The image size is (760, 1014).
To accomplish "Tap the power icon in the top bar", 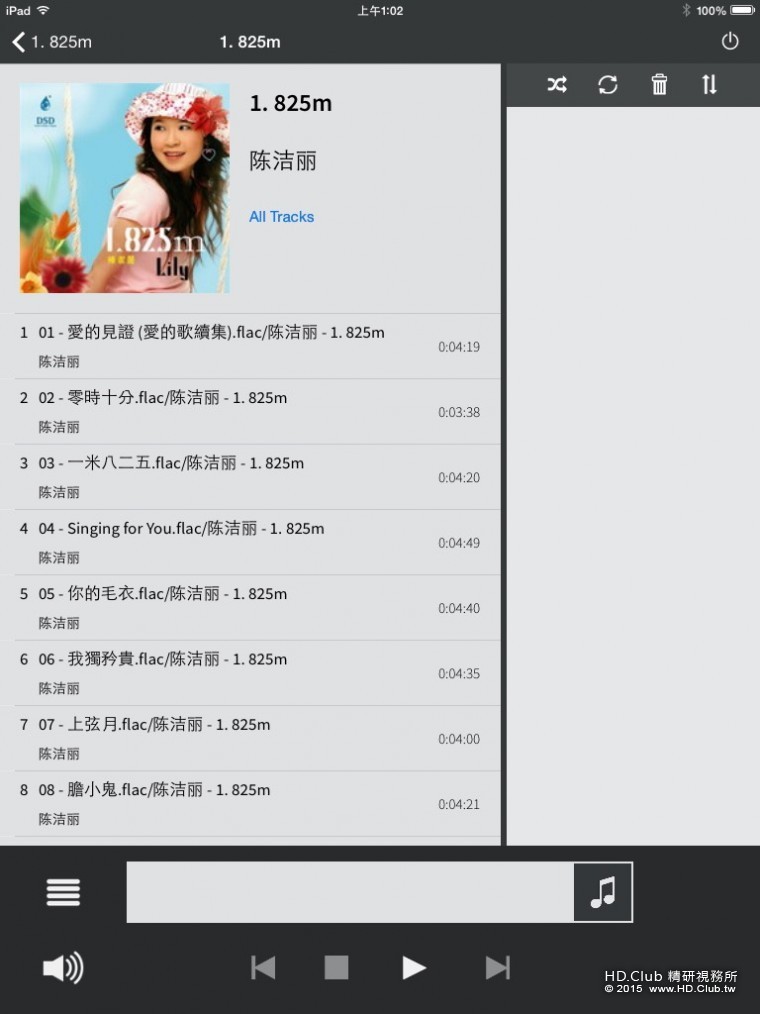I will tap(730, 41).
